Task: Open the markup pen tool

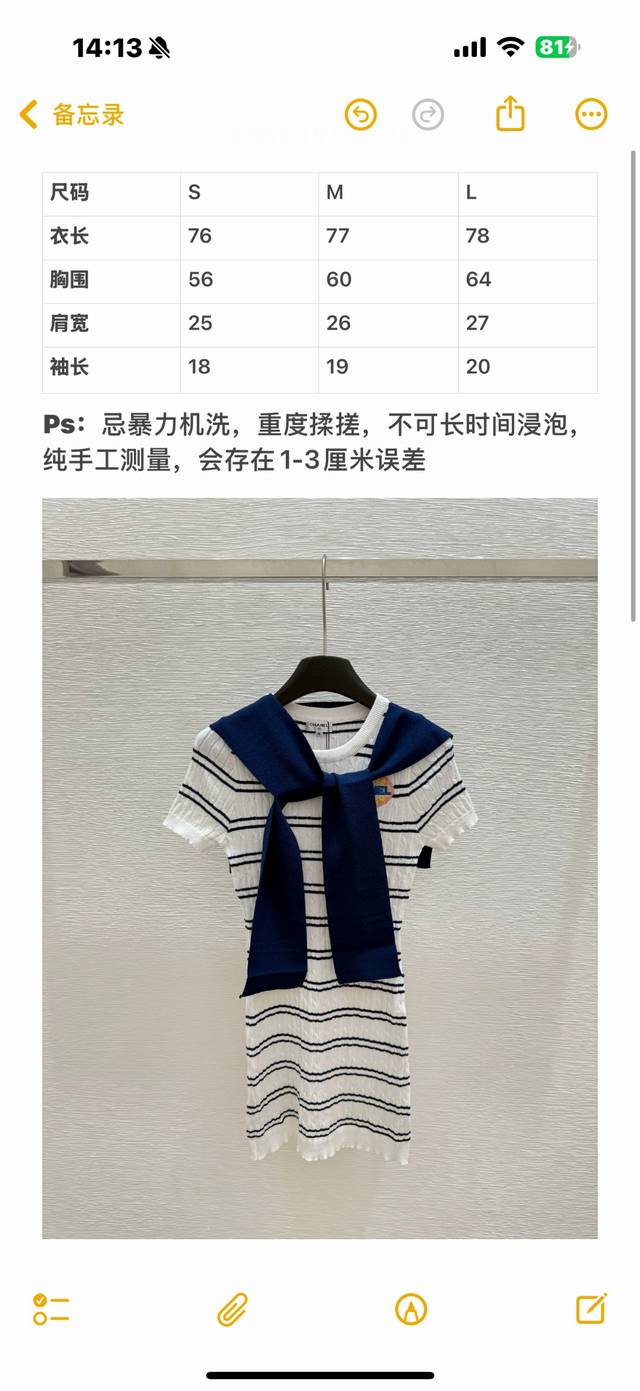Action: pos(411,1309)
